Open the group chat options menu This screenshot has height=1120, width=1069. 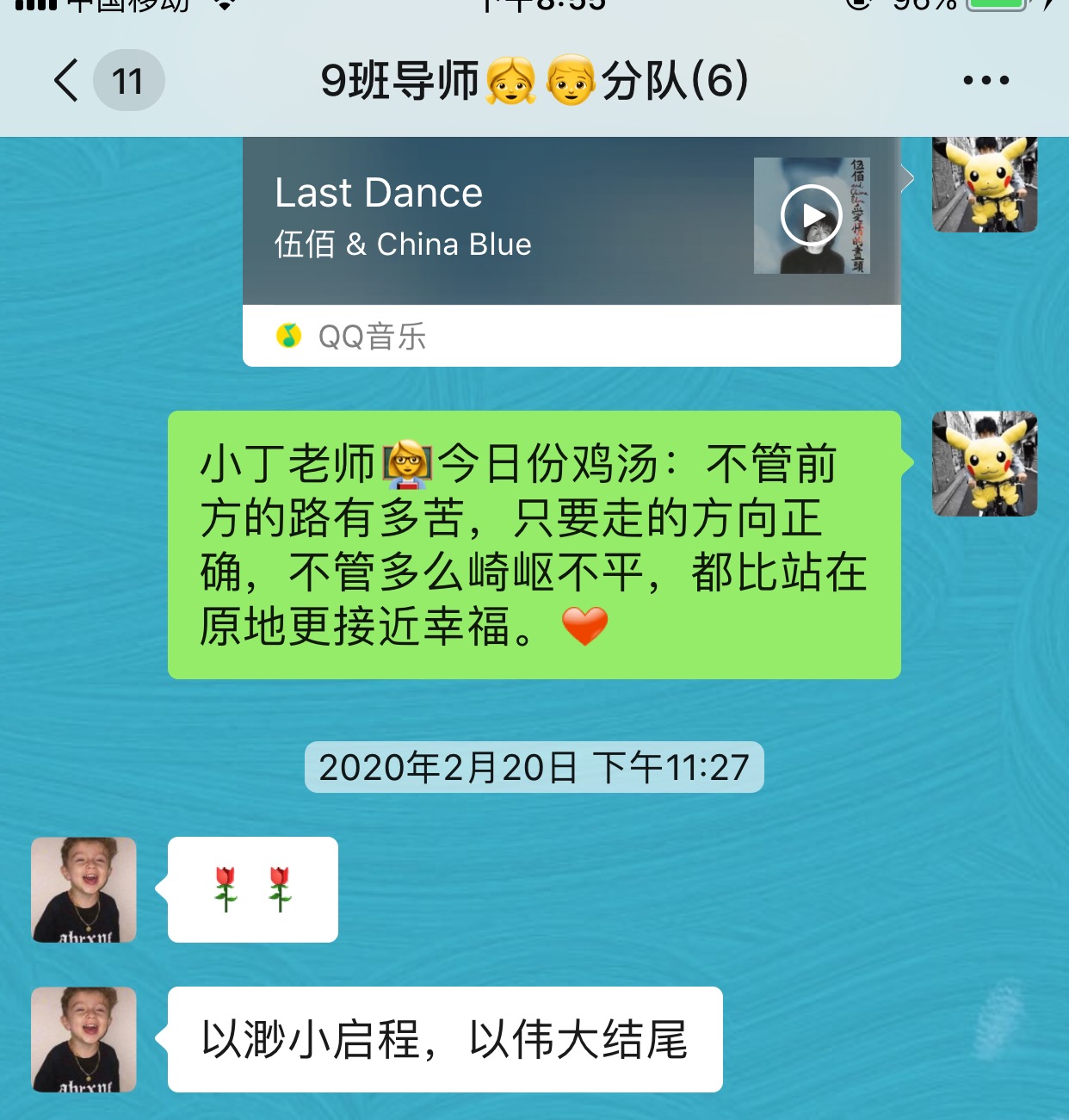point(986,81)
